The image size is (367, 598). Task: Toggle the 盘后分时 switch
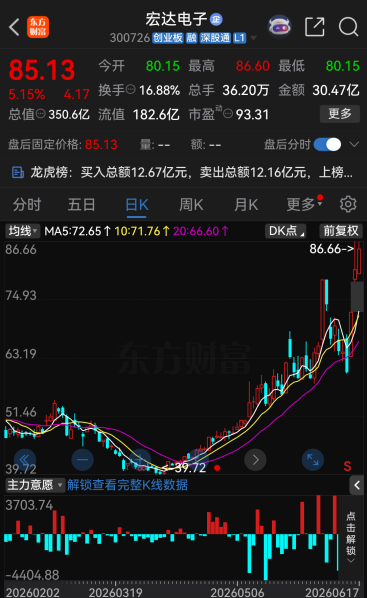pos(327,145)
